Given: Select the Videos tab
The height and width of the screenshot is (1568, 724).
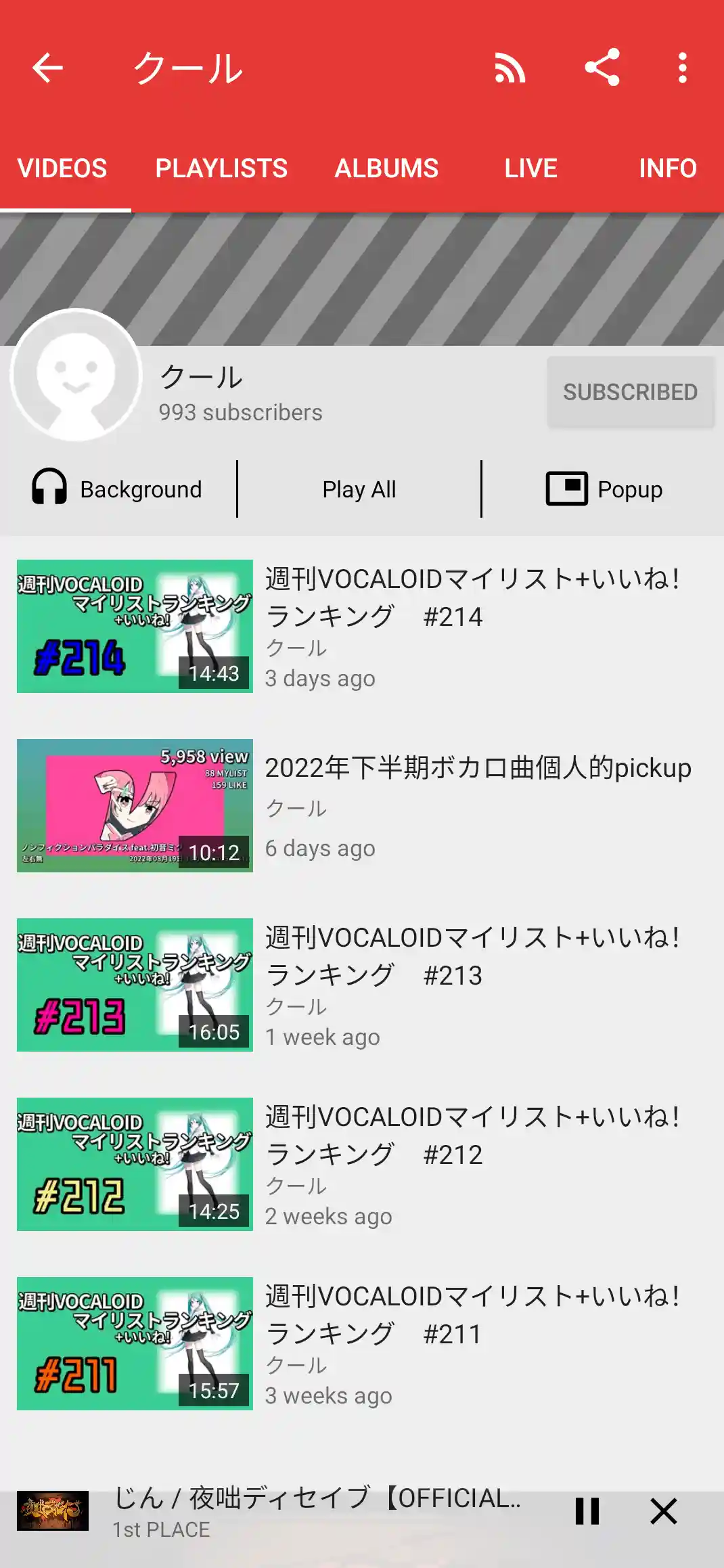Looking at the screenshot, I should tap(62, 168).
